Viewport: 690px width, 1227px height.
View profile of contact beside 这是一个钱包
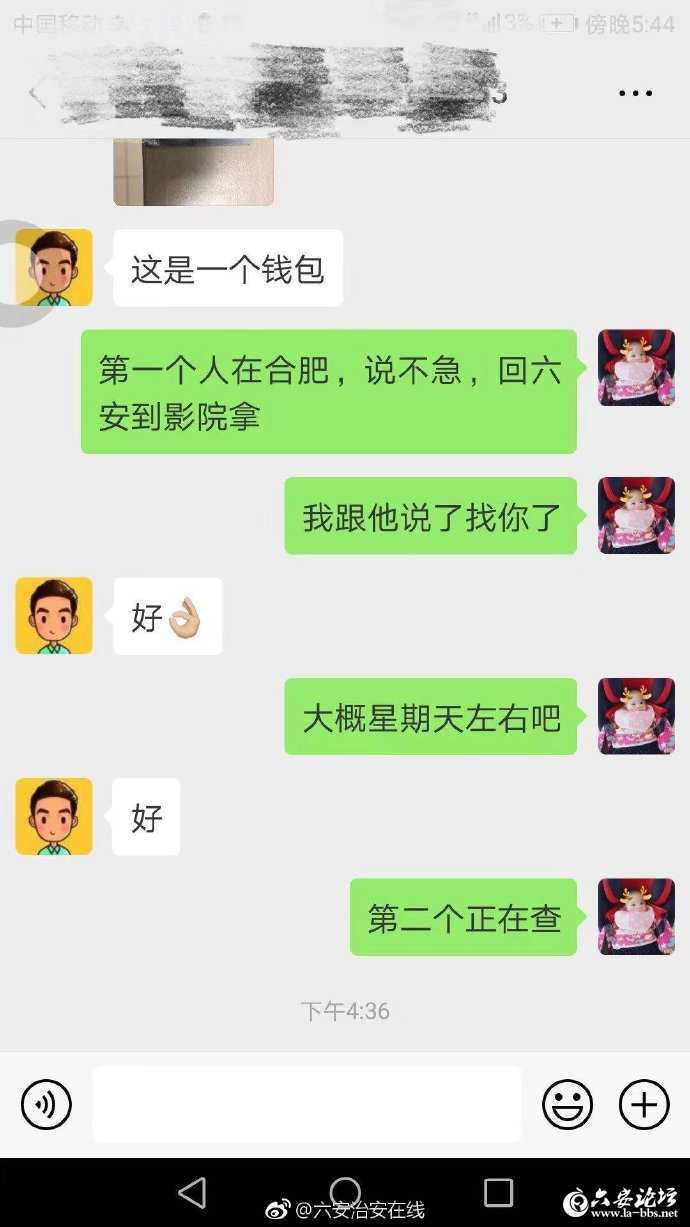click(x=54, y=267)
